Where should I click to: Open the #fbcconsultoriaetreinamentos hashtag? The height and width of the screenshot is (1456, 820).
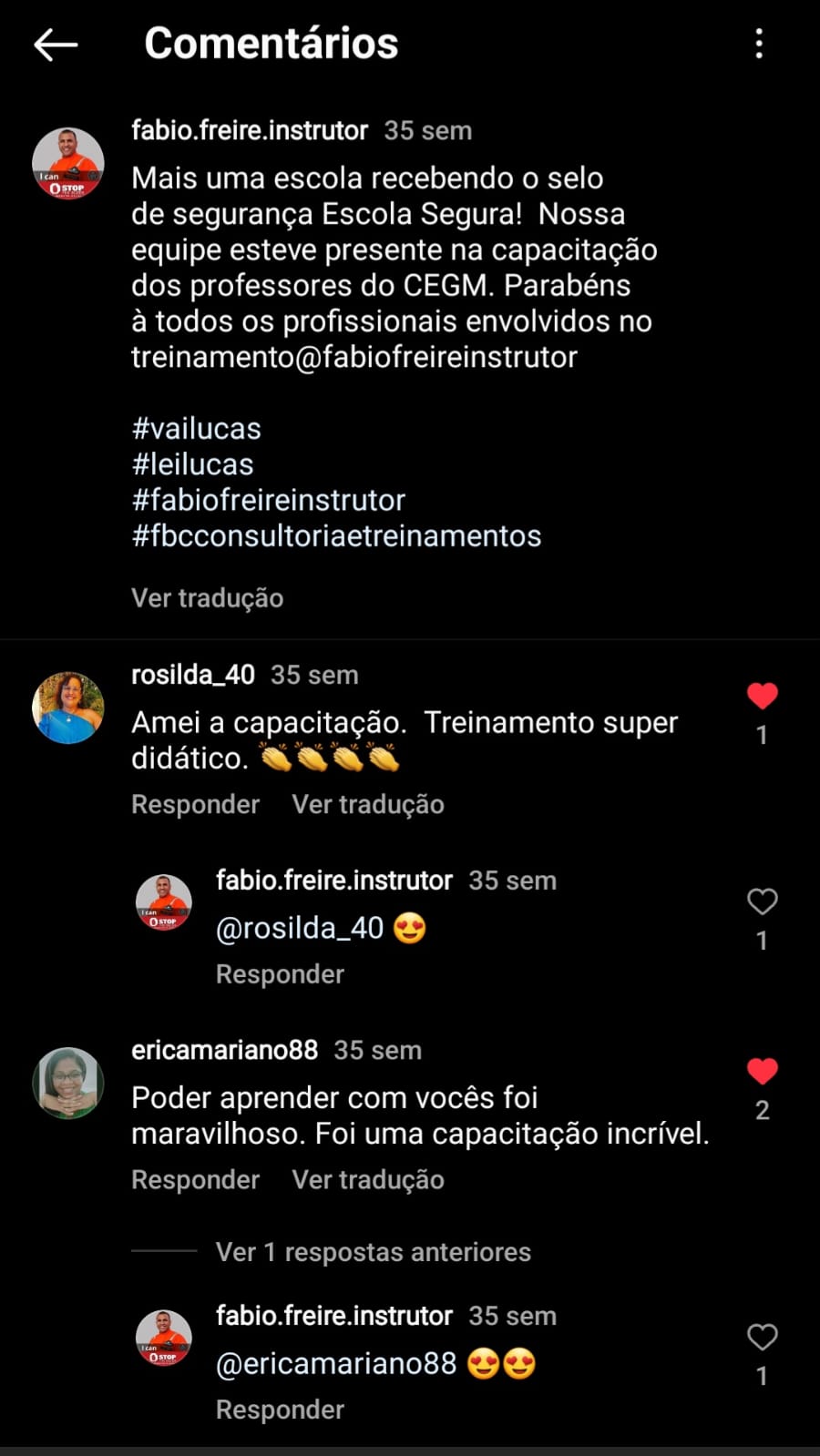(336, 536)
